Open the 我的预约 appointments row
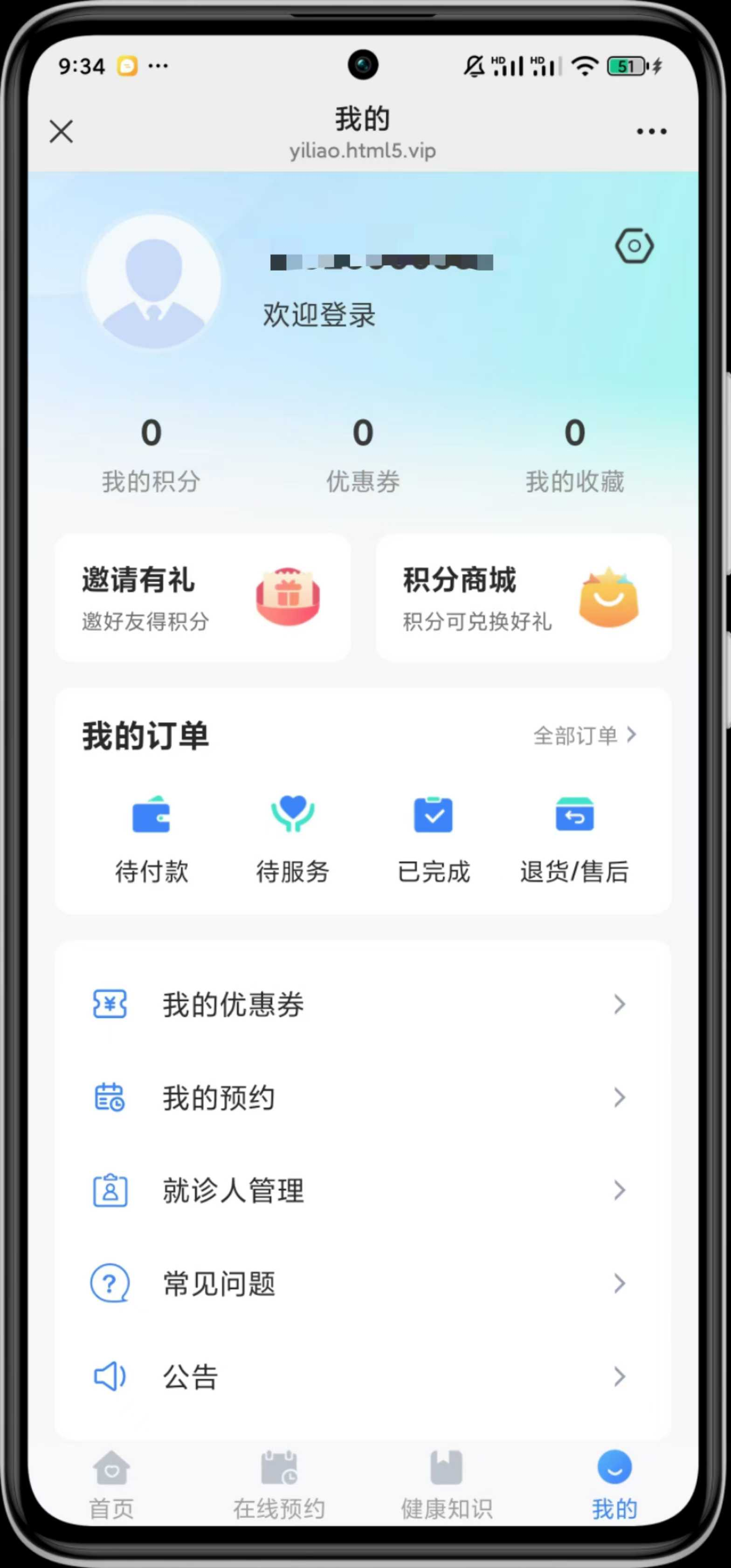 tap(363, 1098)
